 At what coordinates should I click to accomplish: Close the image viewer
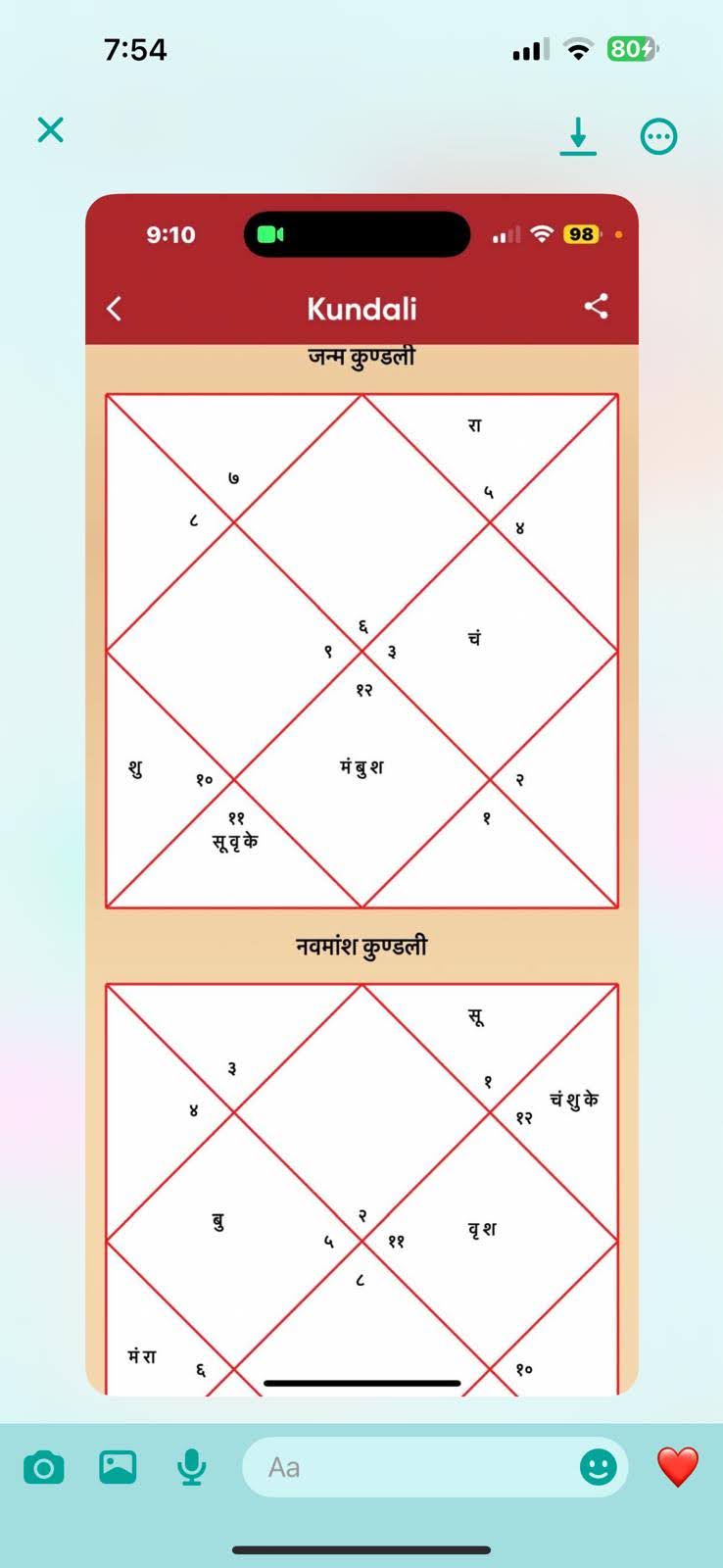[x=51, y=129]
